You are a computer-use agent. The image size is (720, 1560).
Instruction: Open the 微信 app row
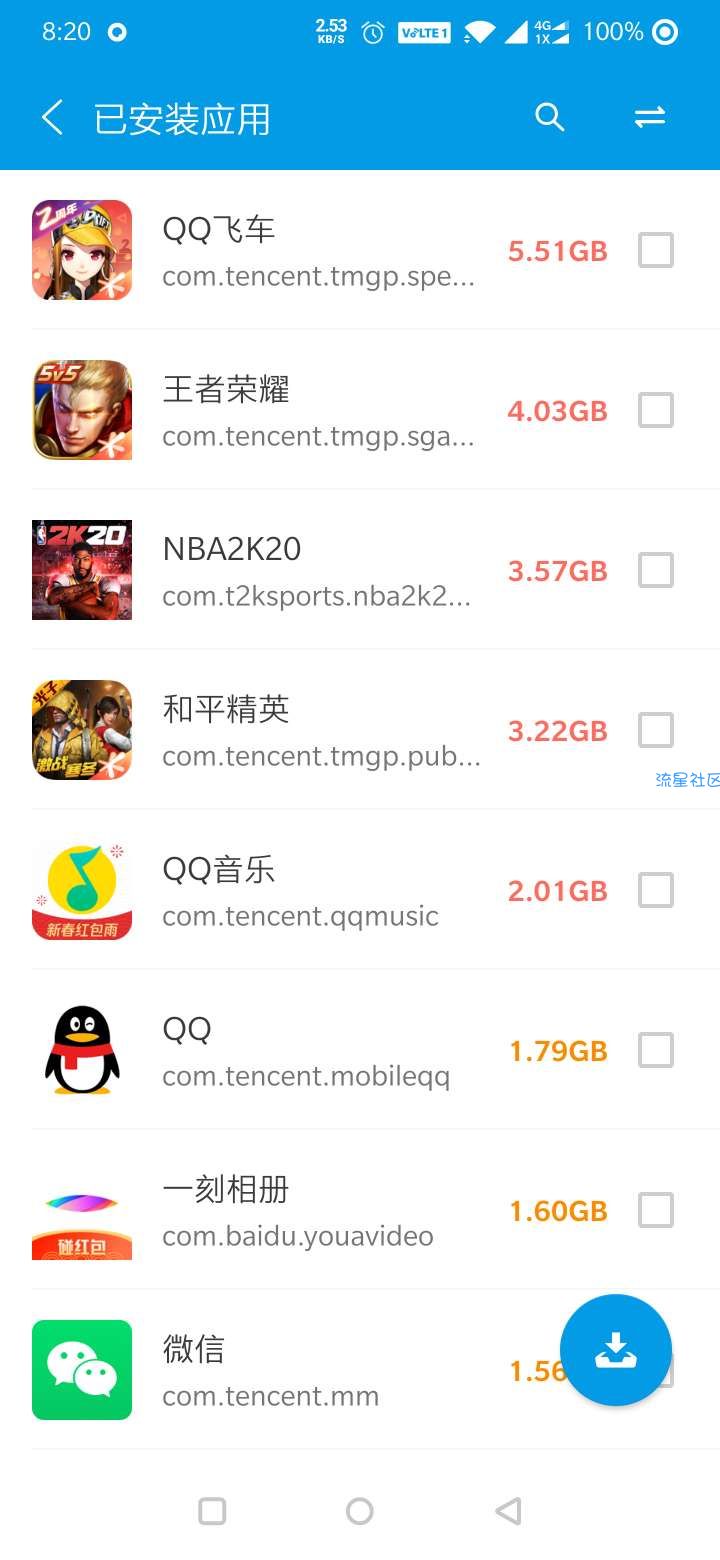[x=360, y=1370]
